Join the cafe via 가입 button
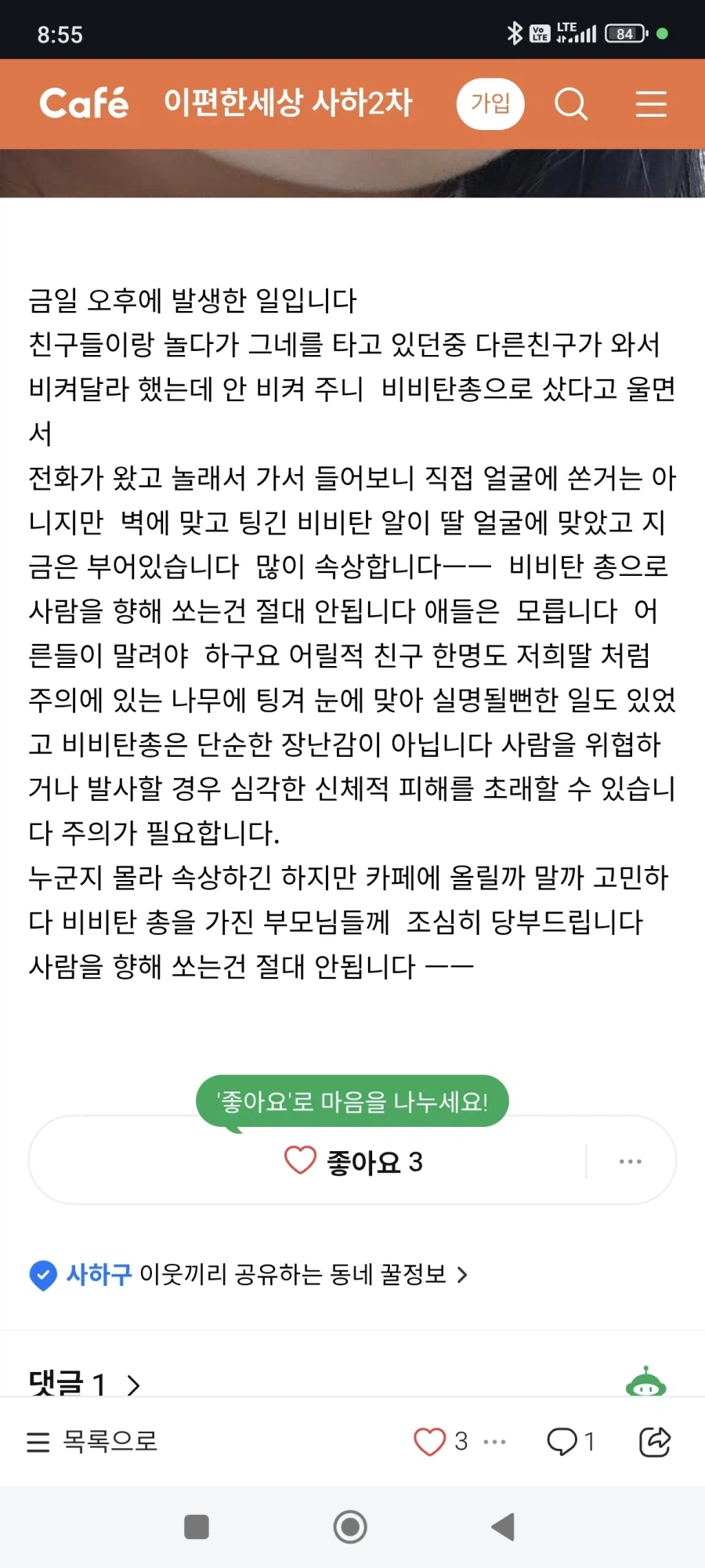This screenshot has width=705, height=1568. click(x=490, y=103)
